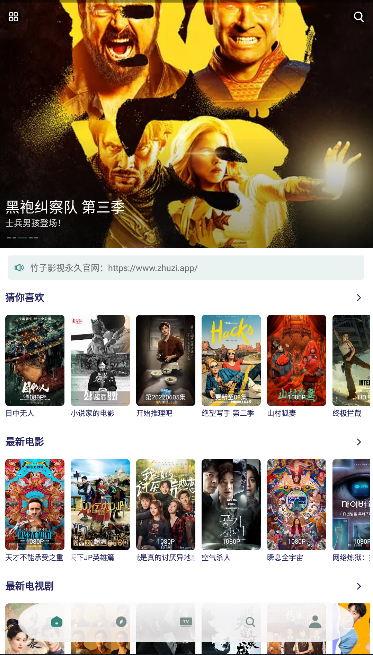Tap the search icon at top right
Screen dimensions: 373x655
(x=359, y=16)
